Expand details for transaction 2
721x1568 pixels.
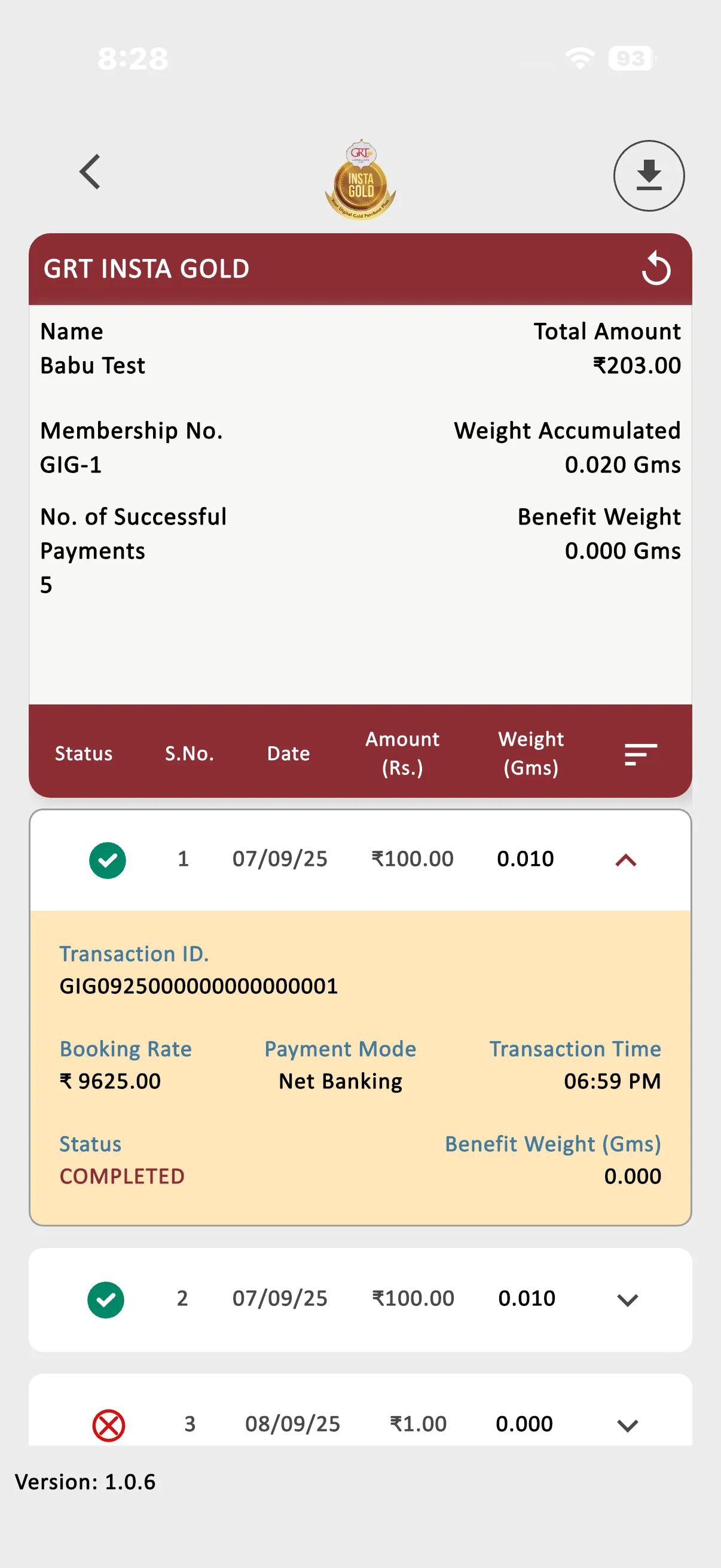point(628,1300)
